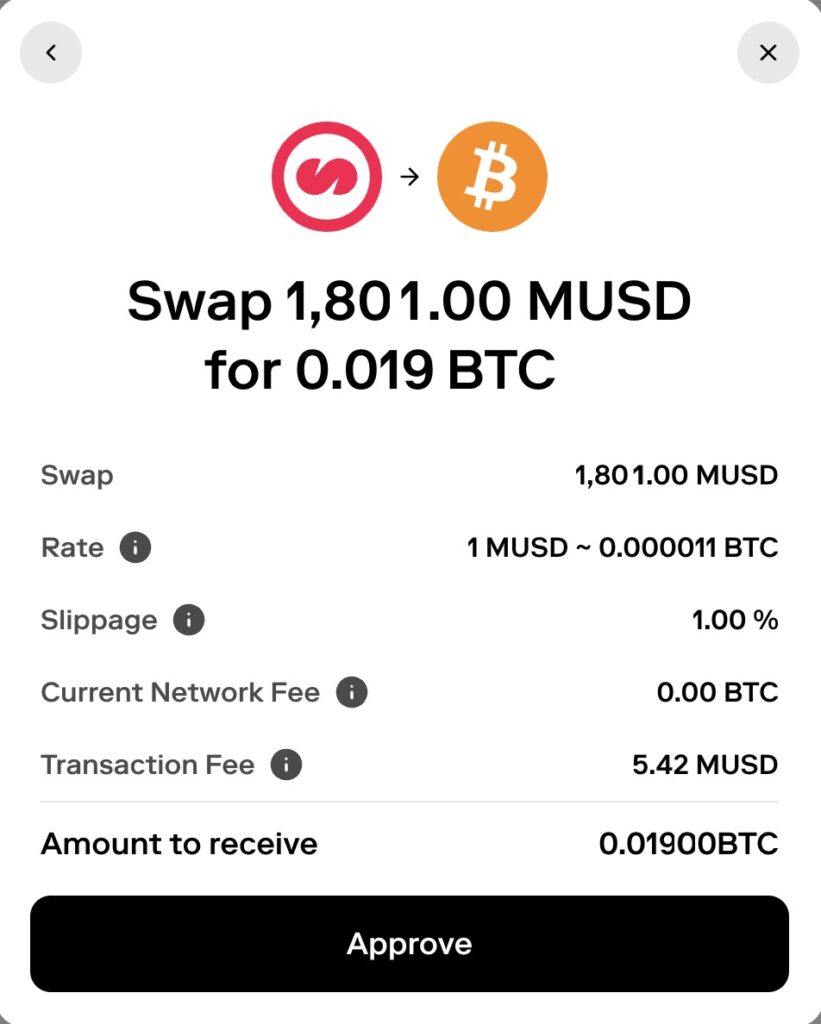Check Transaction Fee info details

(287, 765)
